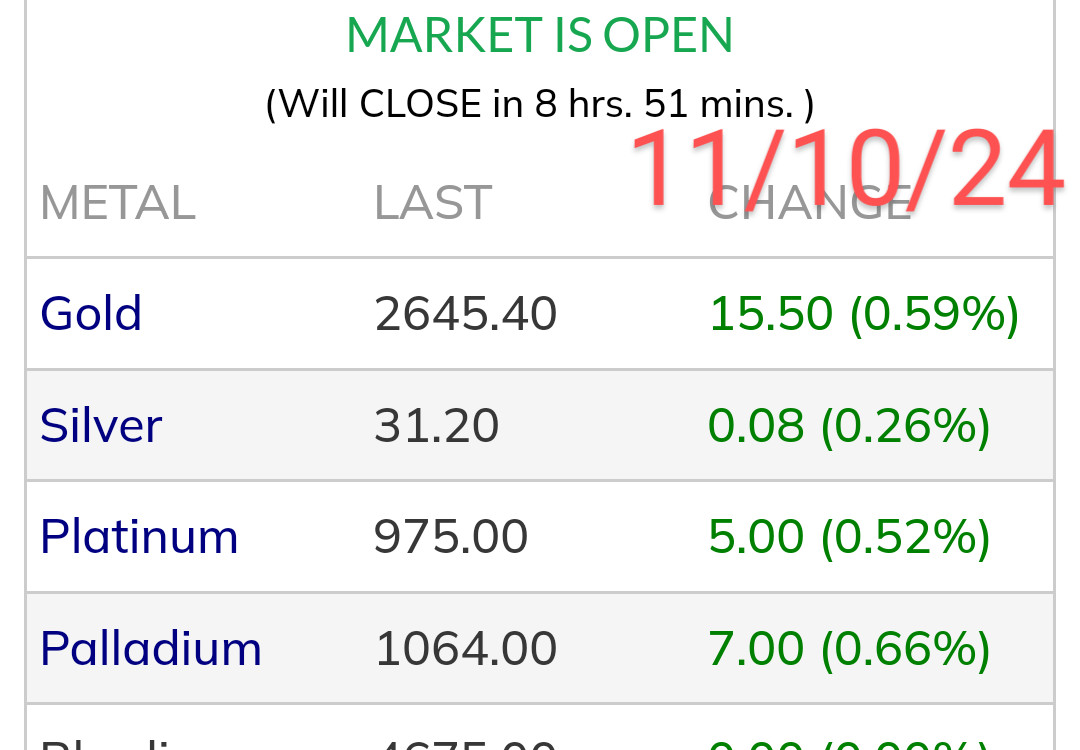Select the Platinum link

139,536
